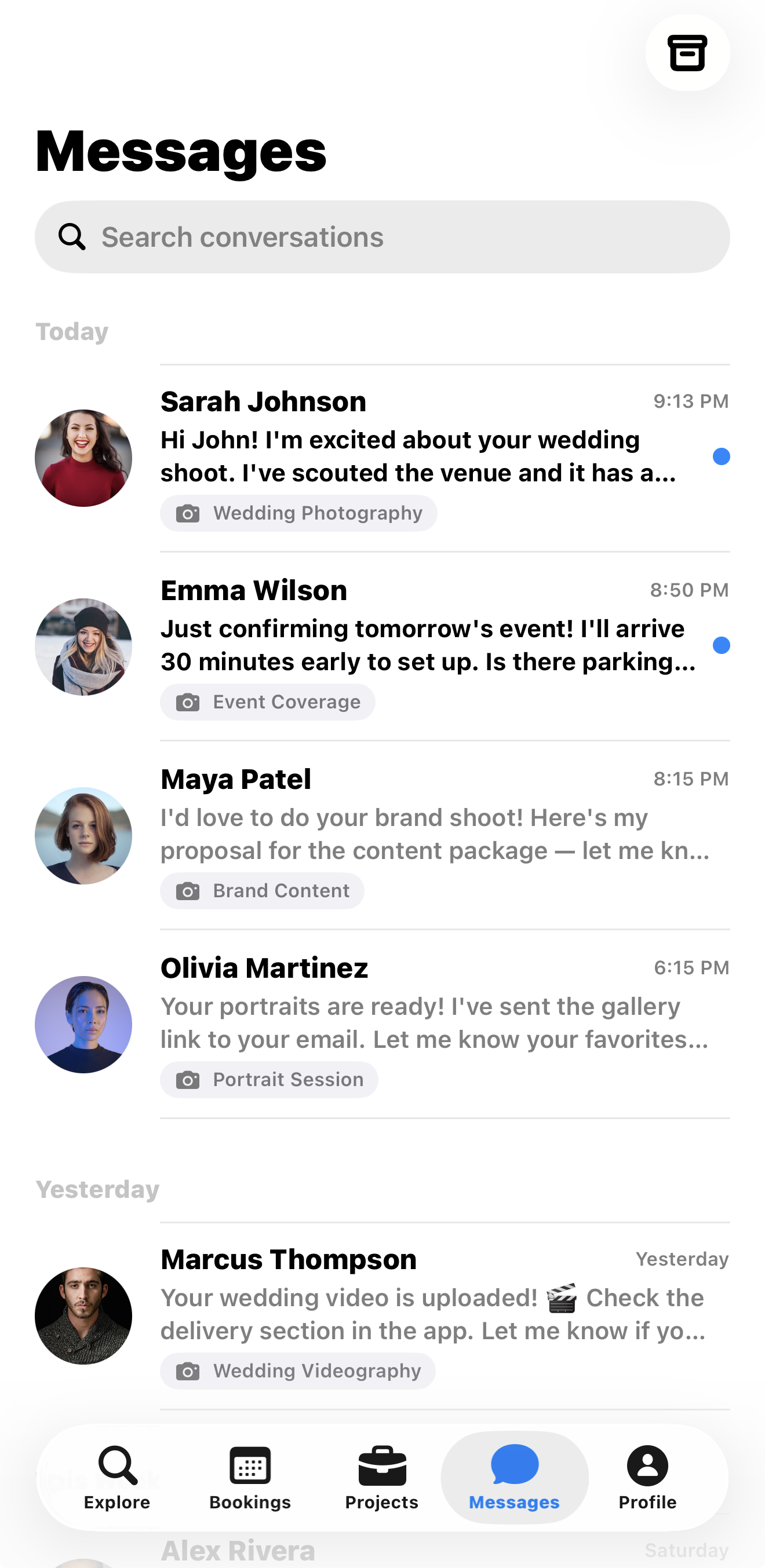Clear Emma Wilson's unread indicator

click(722, 645)
